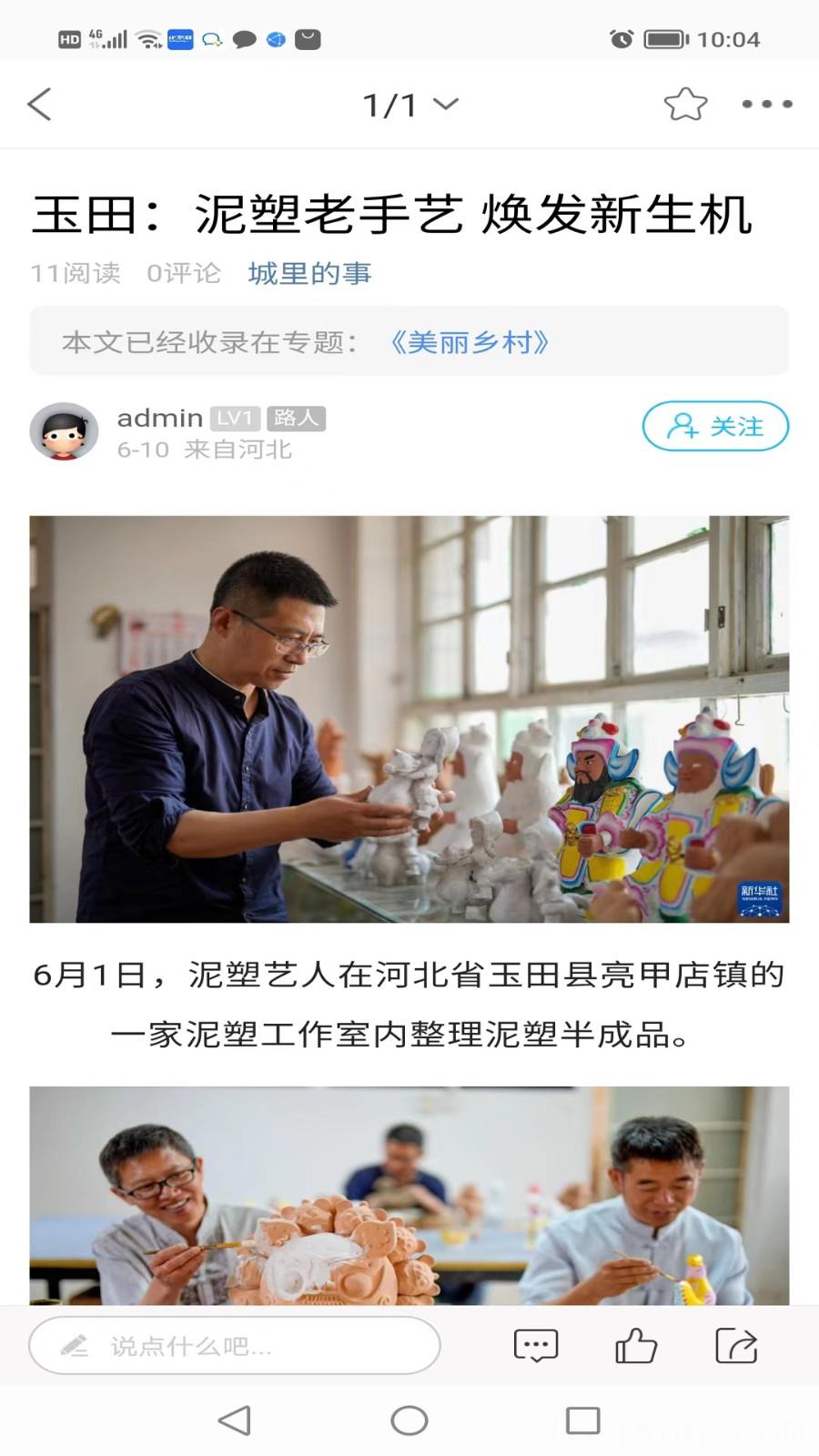Open the comments bubble icon
Image resolution: width=819 pixels, height=1456 pixels.
coord(536,1345)
